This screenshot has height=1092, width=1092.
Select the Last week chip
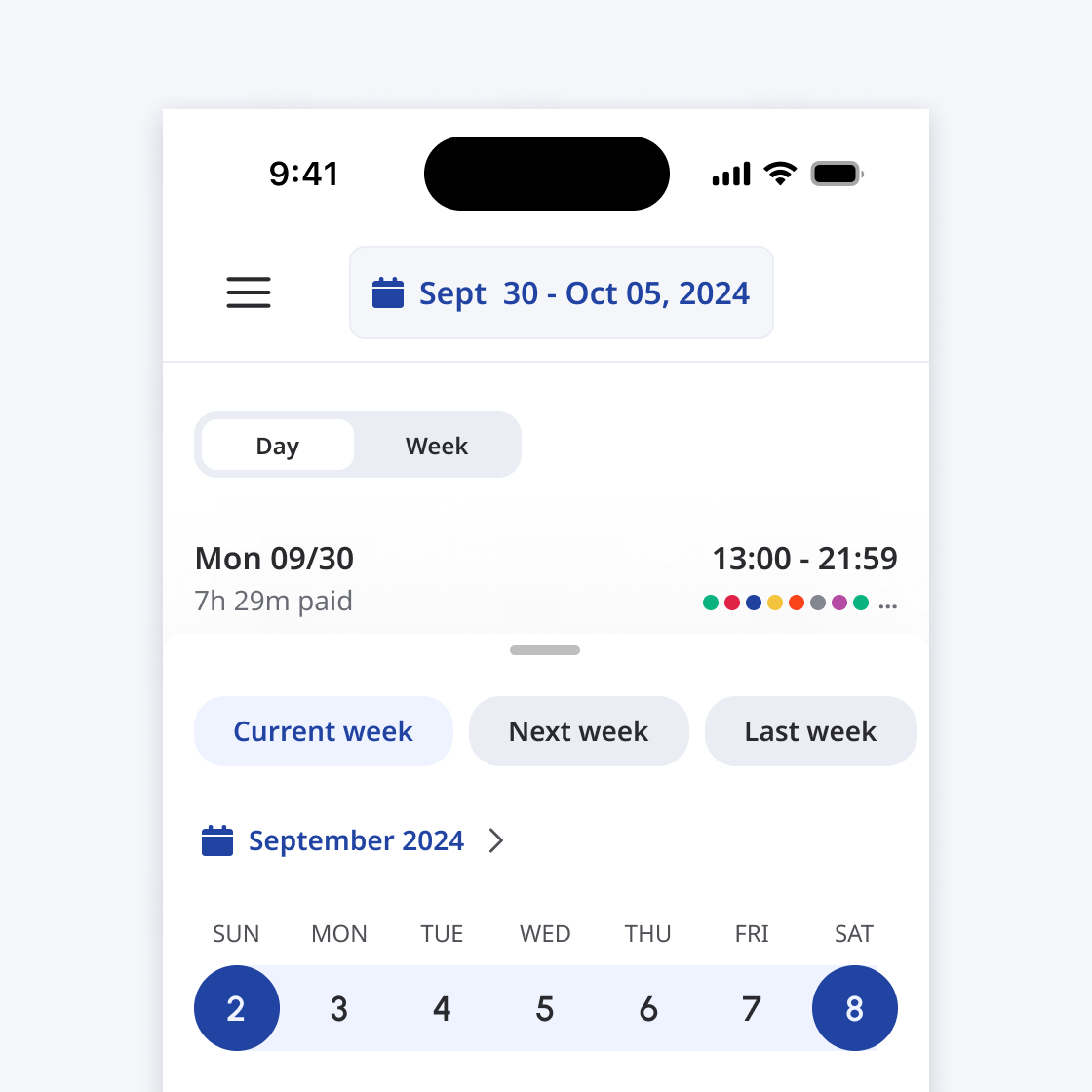pyautogui.click(x=810, y=731)
